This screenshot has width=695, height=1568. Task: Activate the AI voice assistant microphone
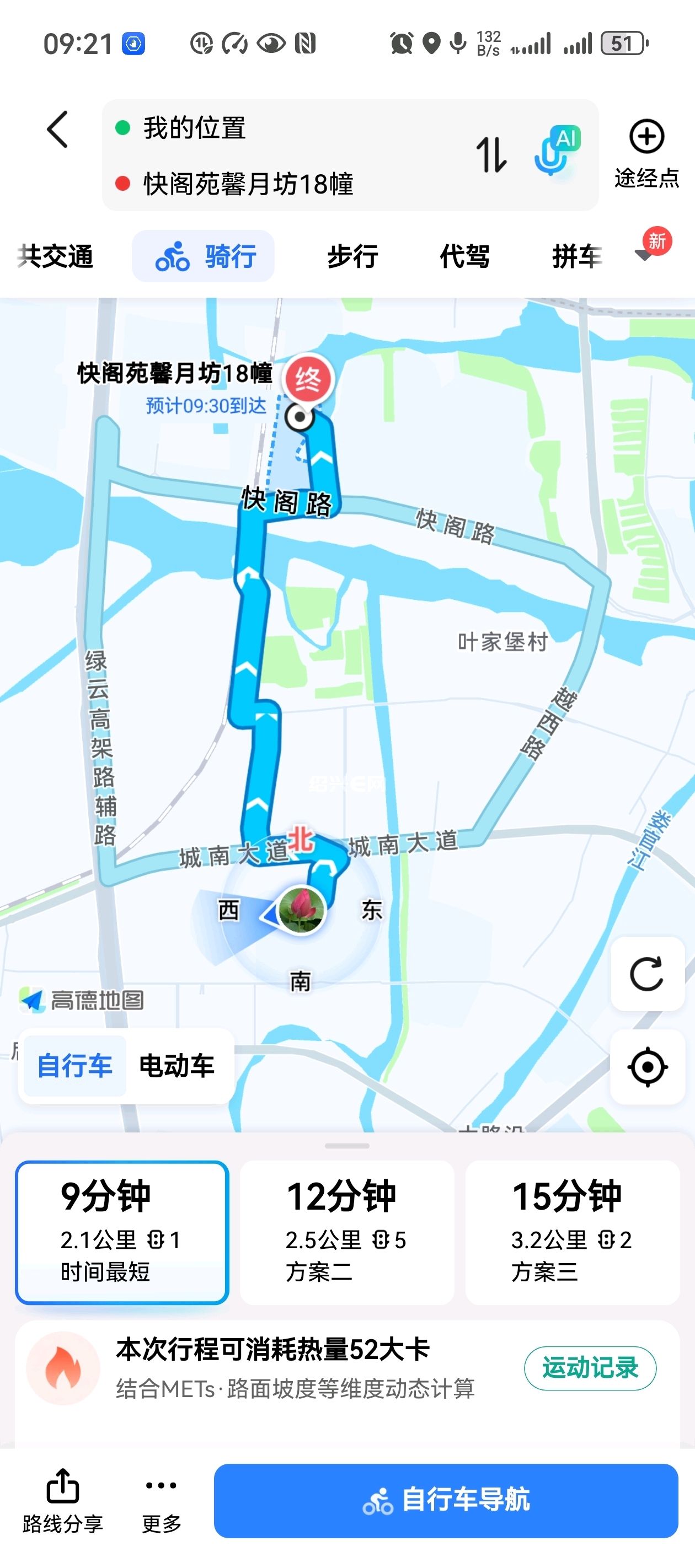(556, 152)
